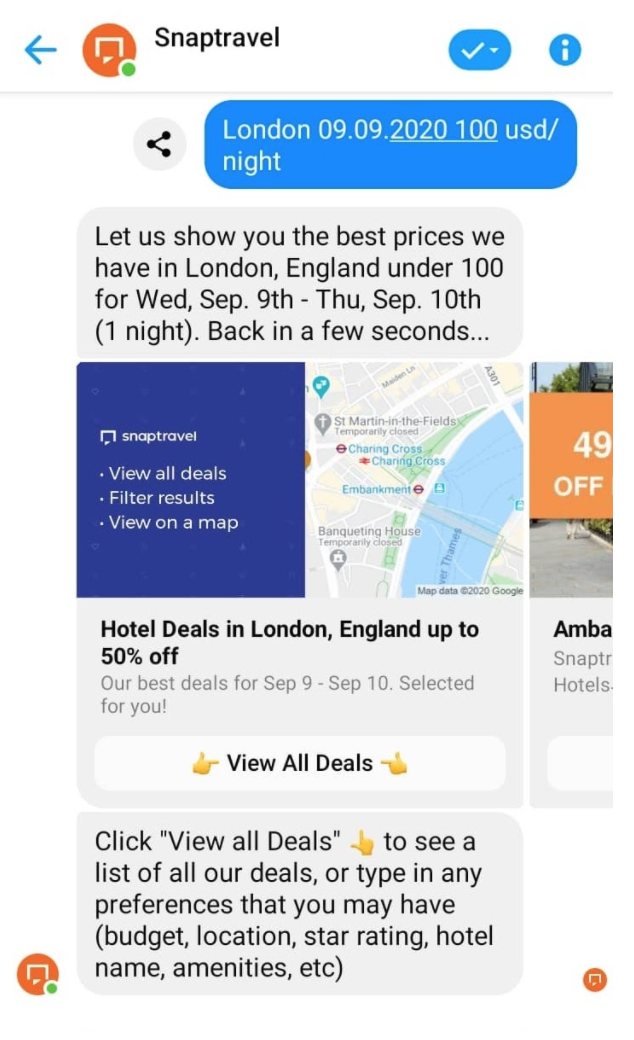Go back from the Snaptravel chat
The image size is (634, 1040).
[40, 49]
